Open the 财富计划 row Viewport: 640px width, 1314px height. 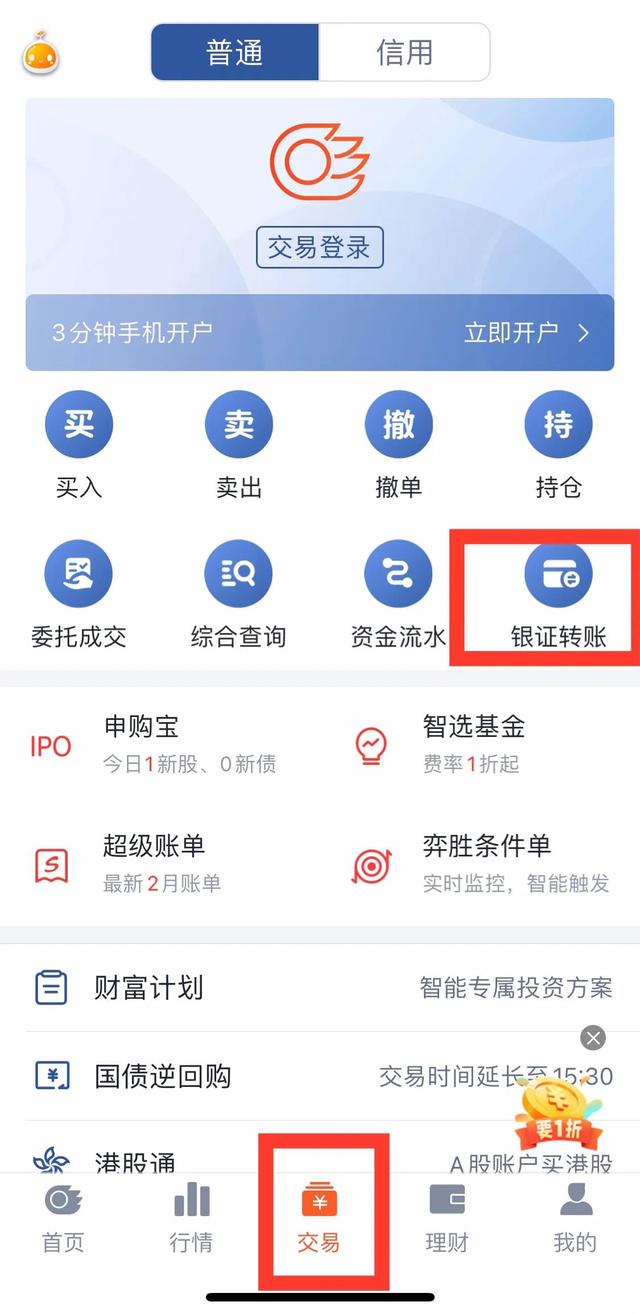(320, 988)
